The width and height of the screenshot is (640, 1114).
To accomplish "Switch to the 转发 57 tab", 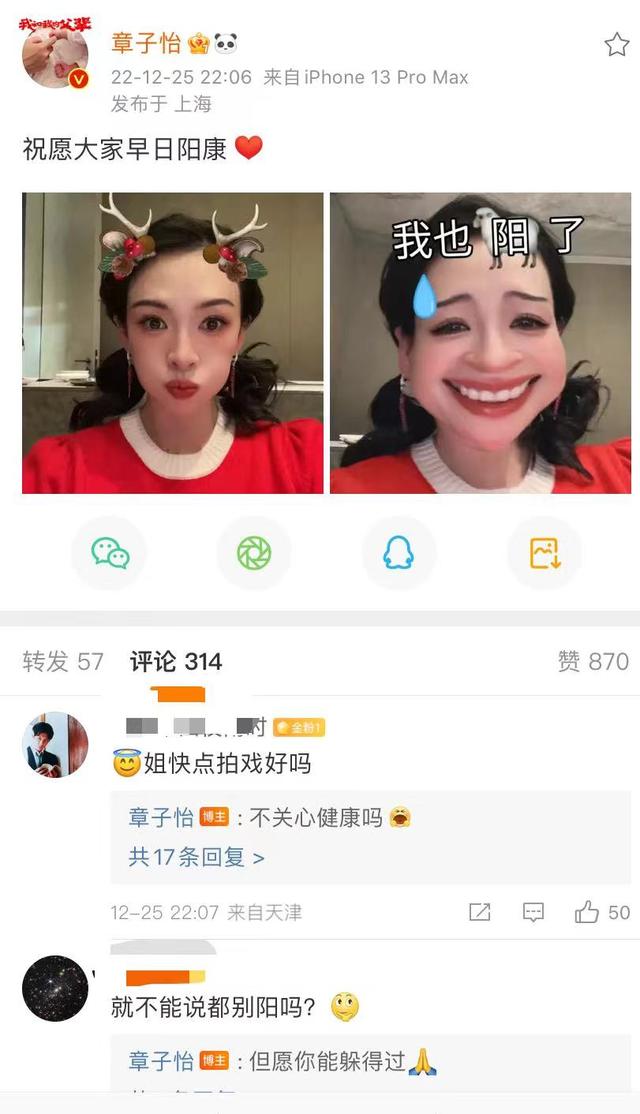I will coord(63,661).
